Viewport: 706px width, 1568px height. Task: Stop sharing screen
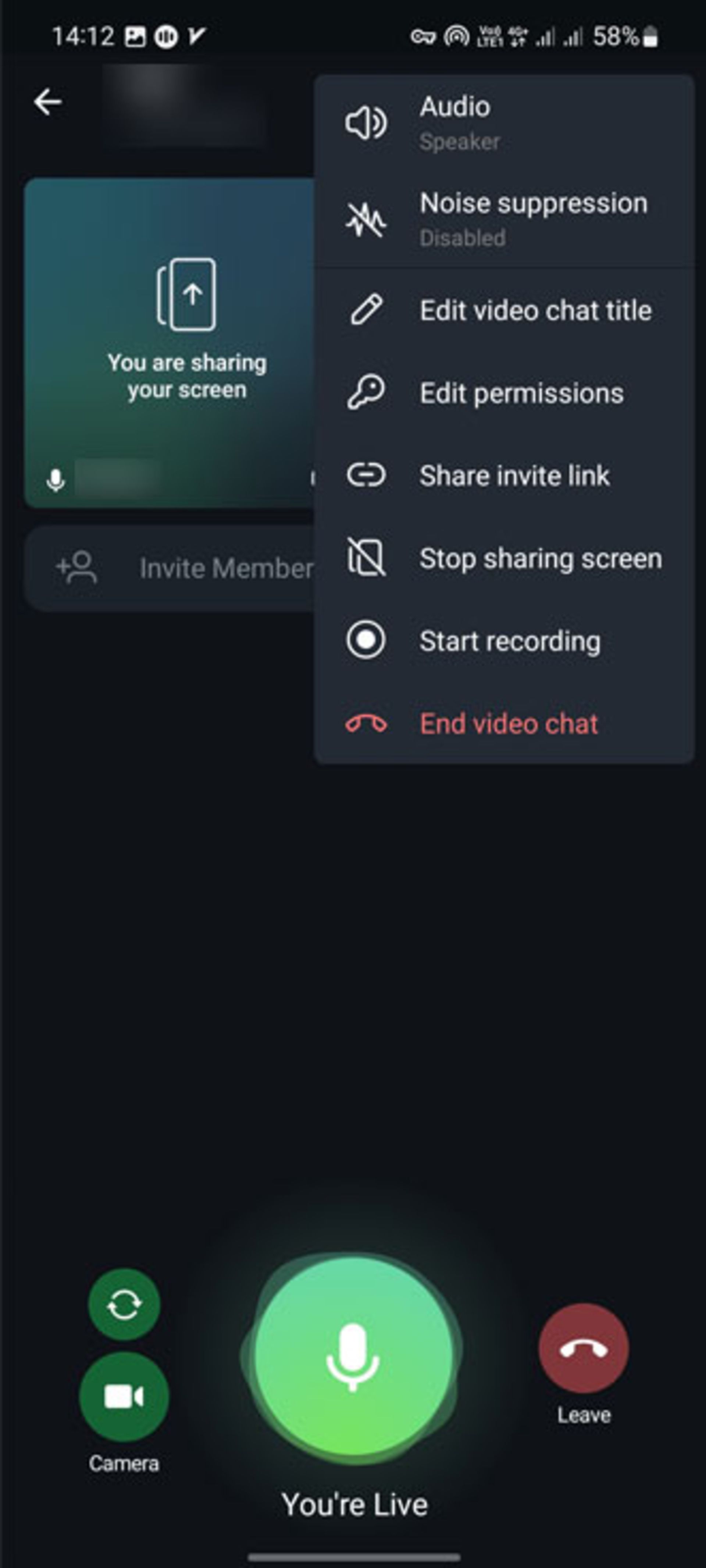(x=504, y=558)
